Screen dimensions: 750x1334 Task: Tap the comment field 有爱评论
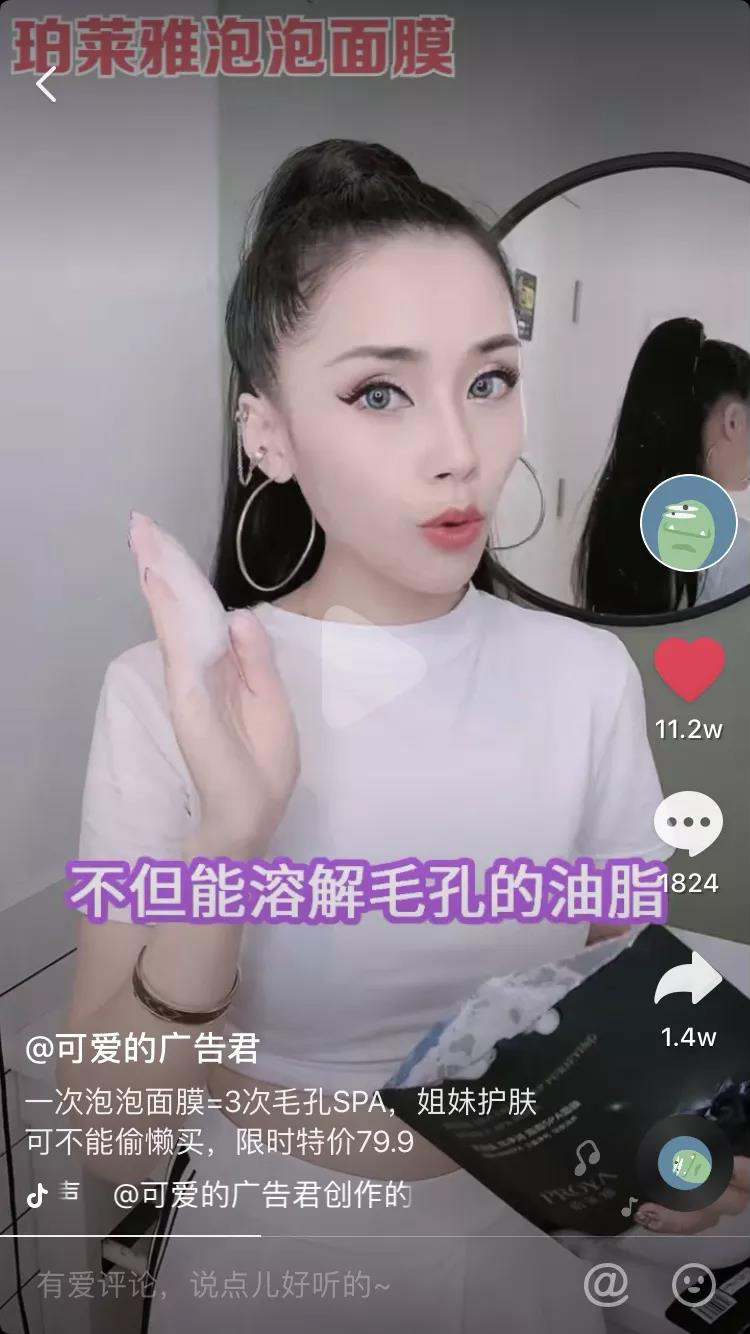pos(214,1285)
